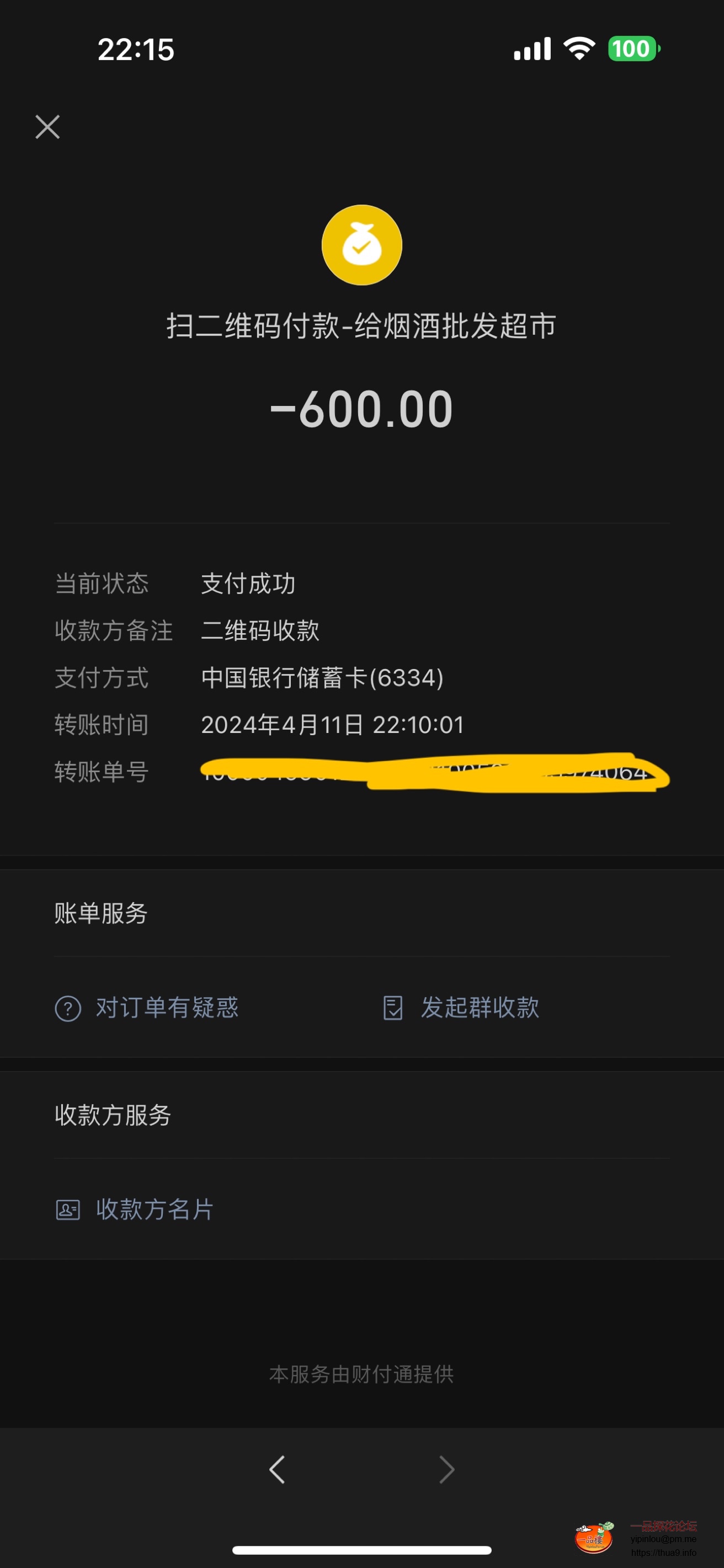Go back with the bottom left arrow
The width and height of the screenshot is (724, 1568).
click(x=277, y=1470)
